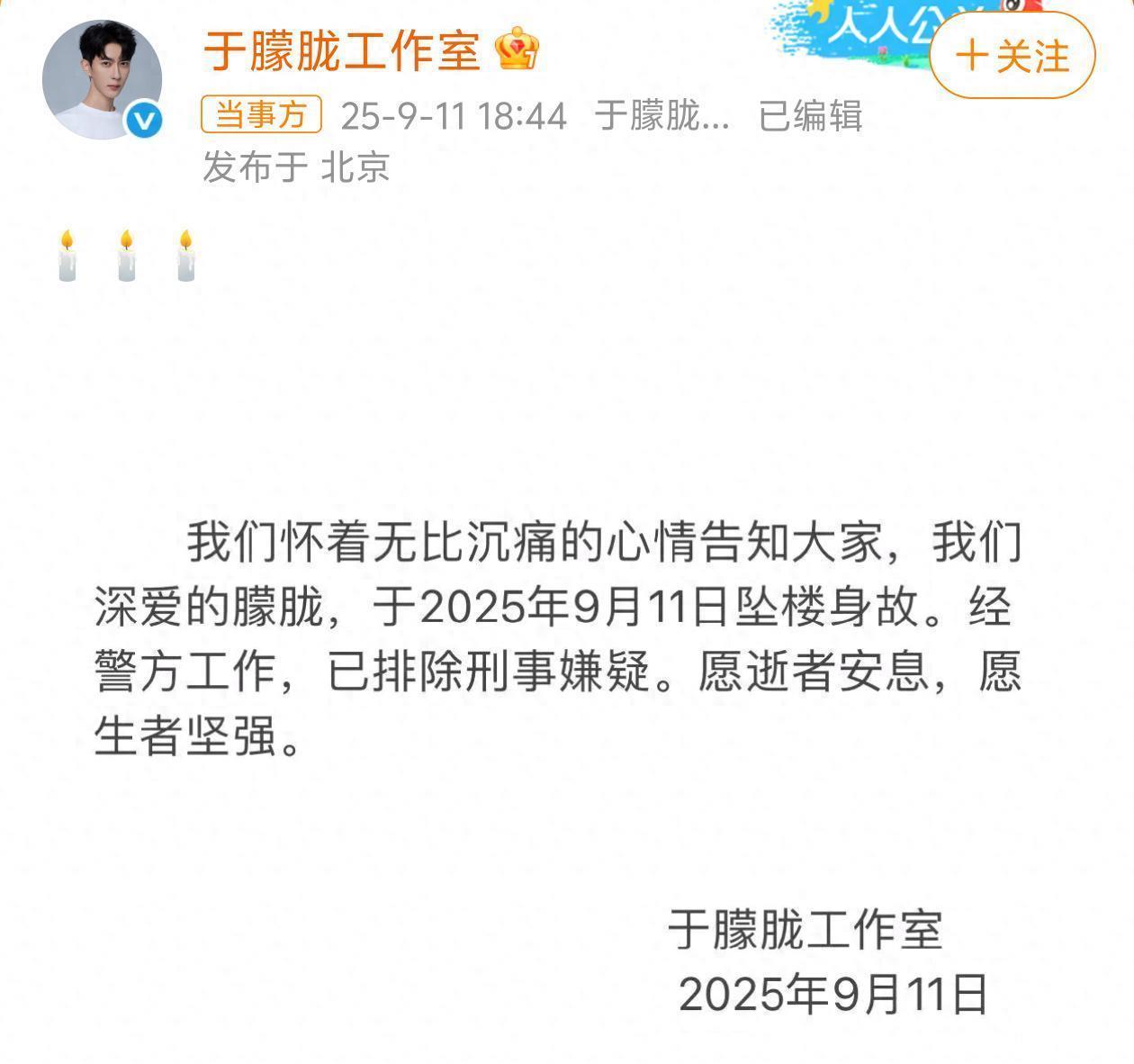Open 于朦胧工作室 profile avatar
The height and width of the screenshot is (1064, 1134).
tap(102, 79)
